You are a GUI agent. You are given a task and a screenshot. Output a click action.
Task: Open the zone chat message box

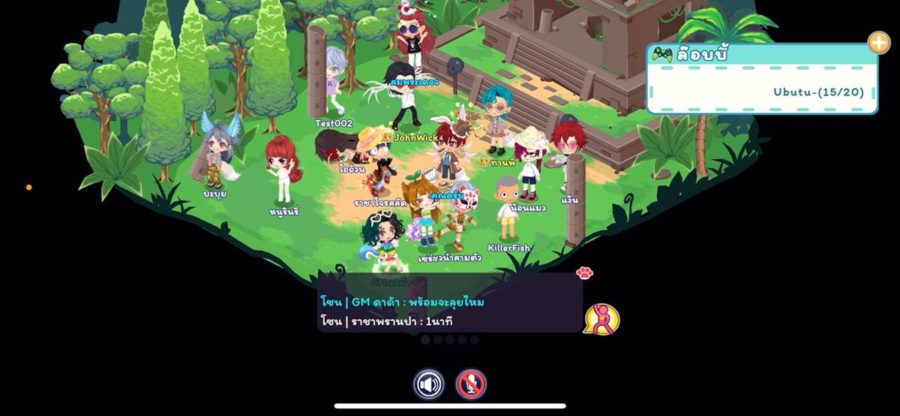[x=449, y=310]
